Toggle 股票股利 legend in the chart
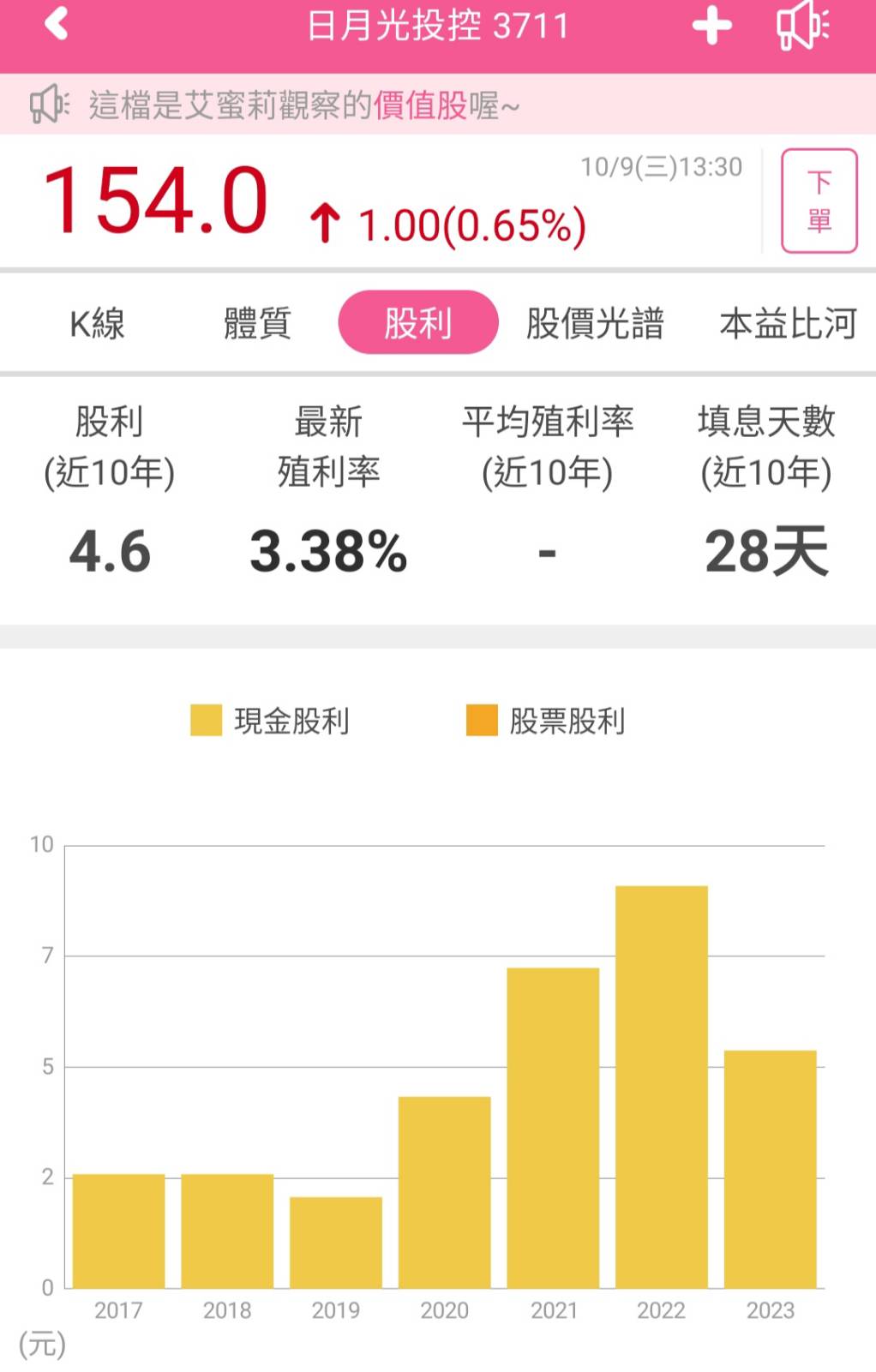 546,721
